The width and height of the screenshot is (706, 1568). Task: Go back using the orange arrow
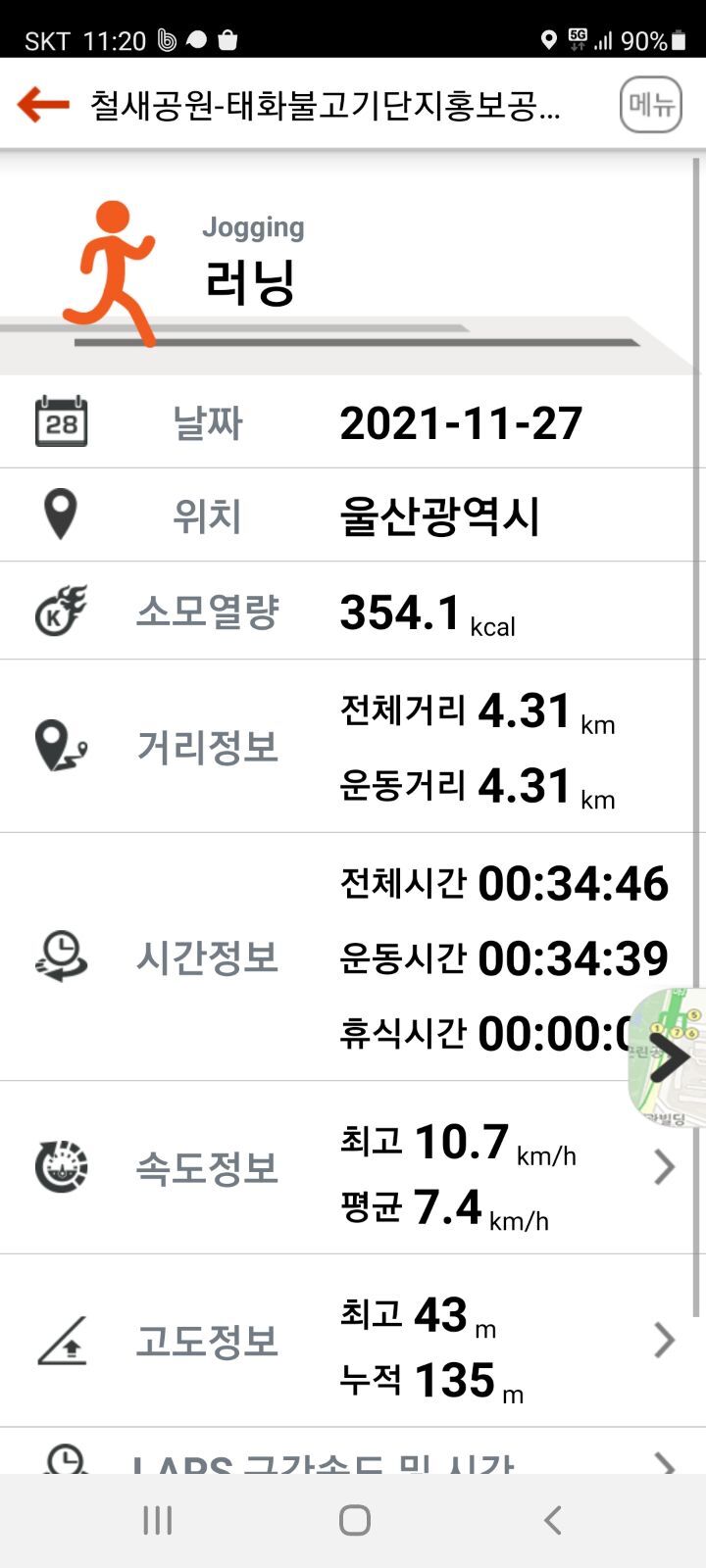[43, 104]
